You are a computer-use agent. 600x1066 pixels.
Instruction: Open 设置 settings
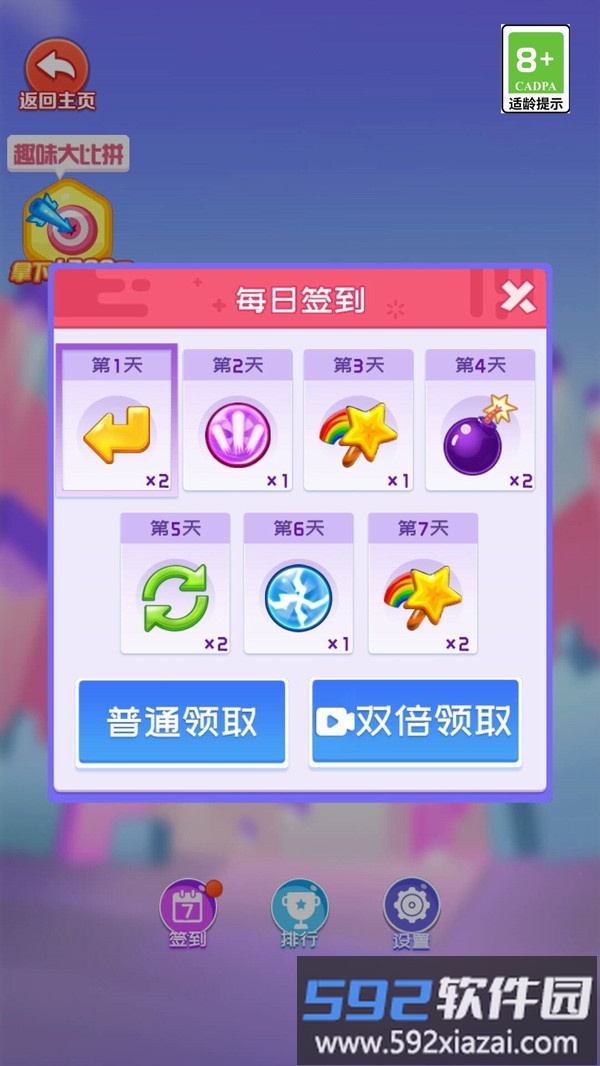tap(411, 912)
